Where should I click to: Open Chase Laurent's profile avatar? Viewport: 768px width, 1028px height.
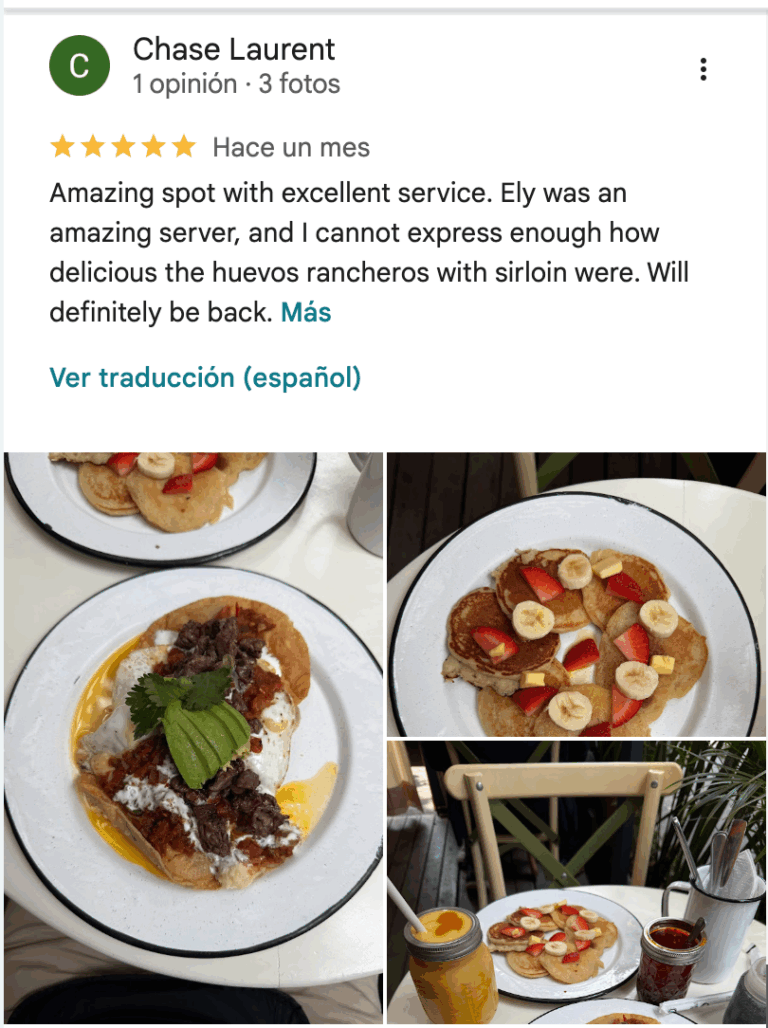(79, 66)
